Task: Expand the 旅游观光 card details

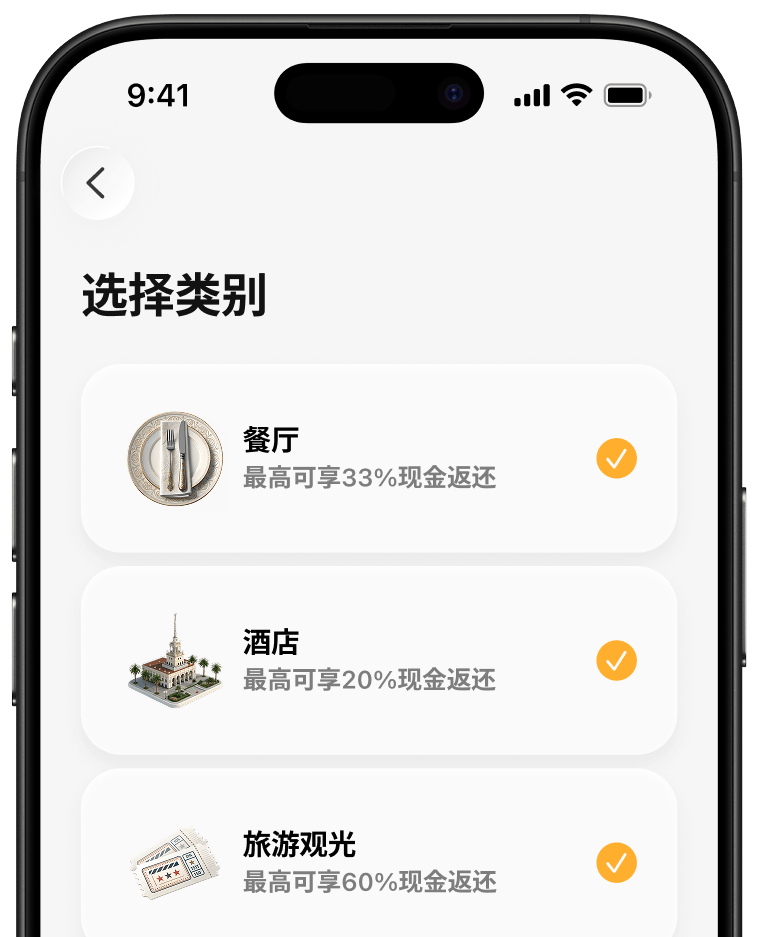Action: [380, 862]
